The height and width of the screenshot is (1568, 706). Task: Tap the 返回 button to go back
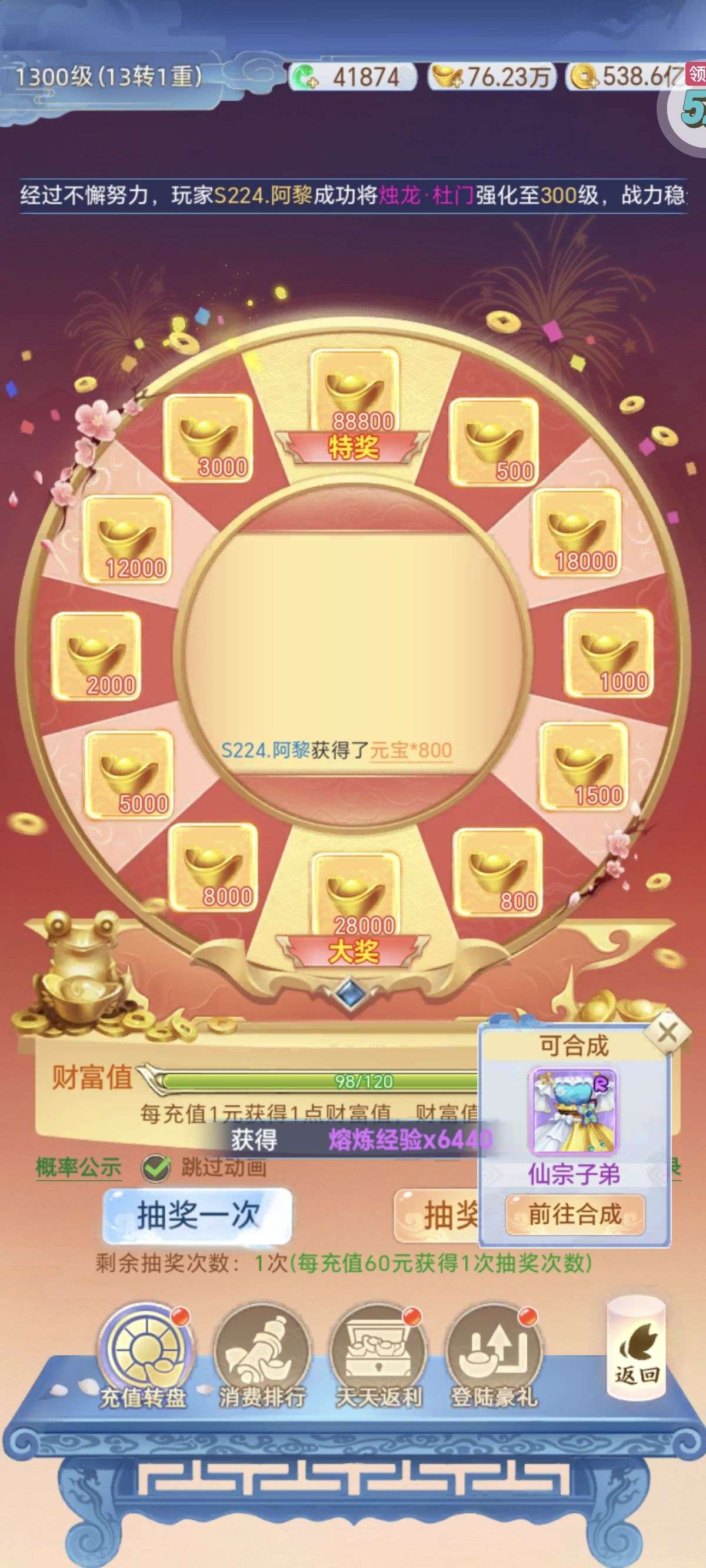pos(636,1348)
